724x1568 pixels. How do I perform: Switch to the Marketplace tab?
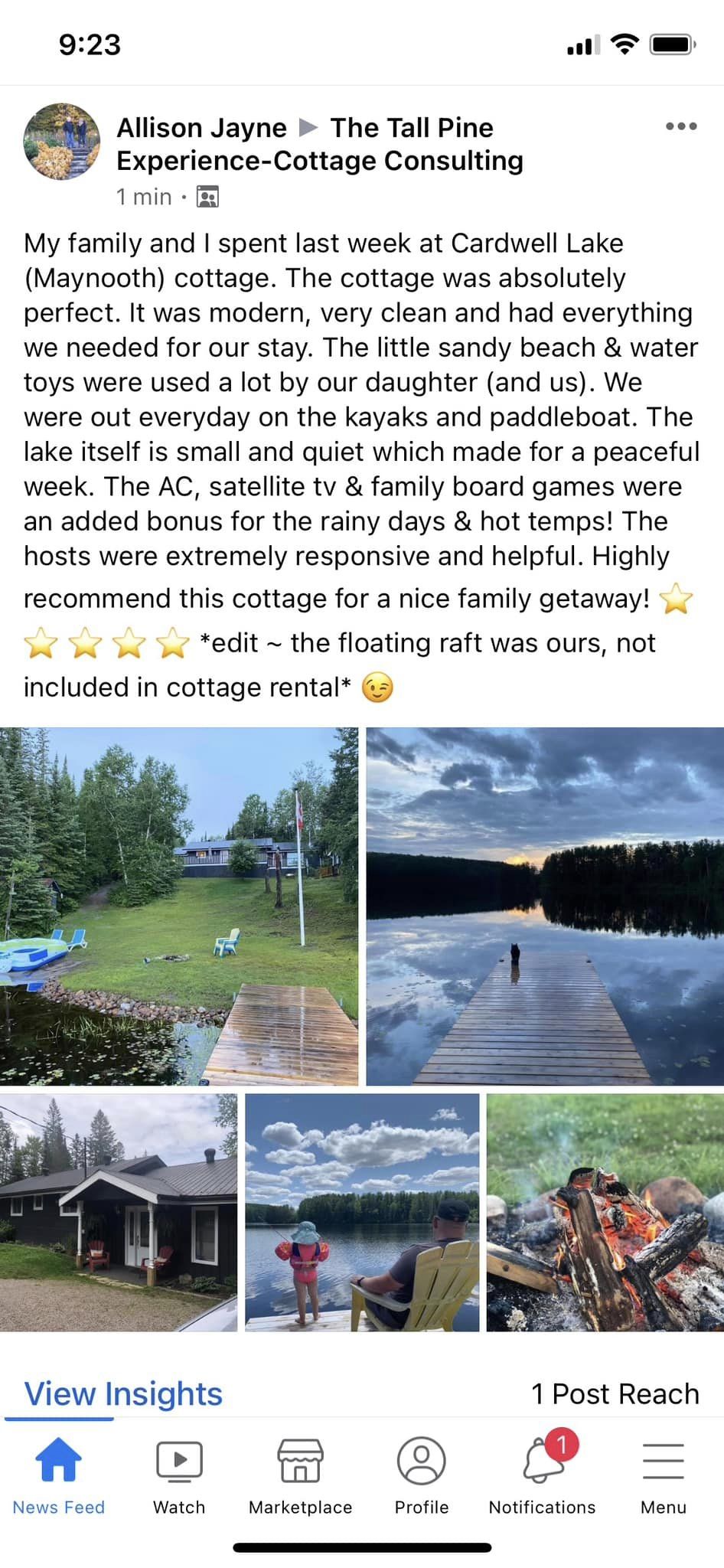coord(300,1477)
